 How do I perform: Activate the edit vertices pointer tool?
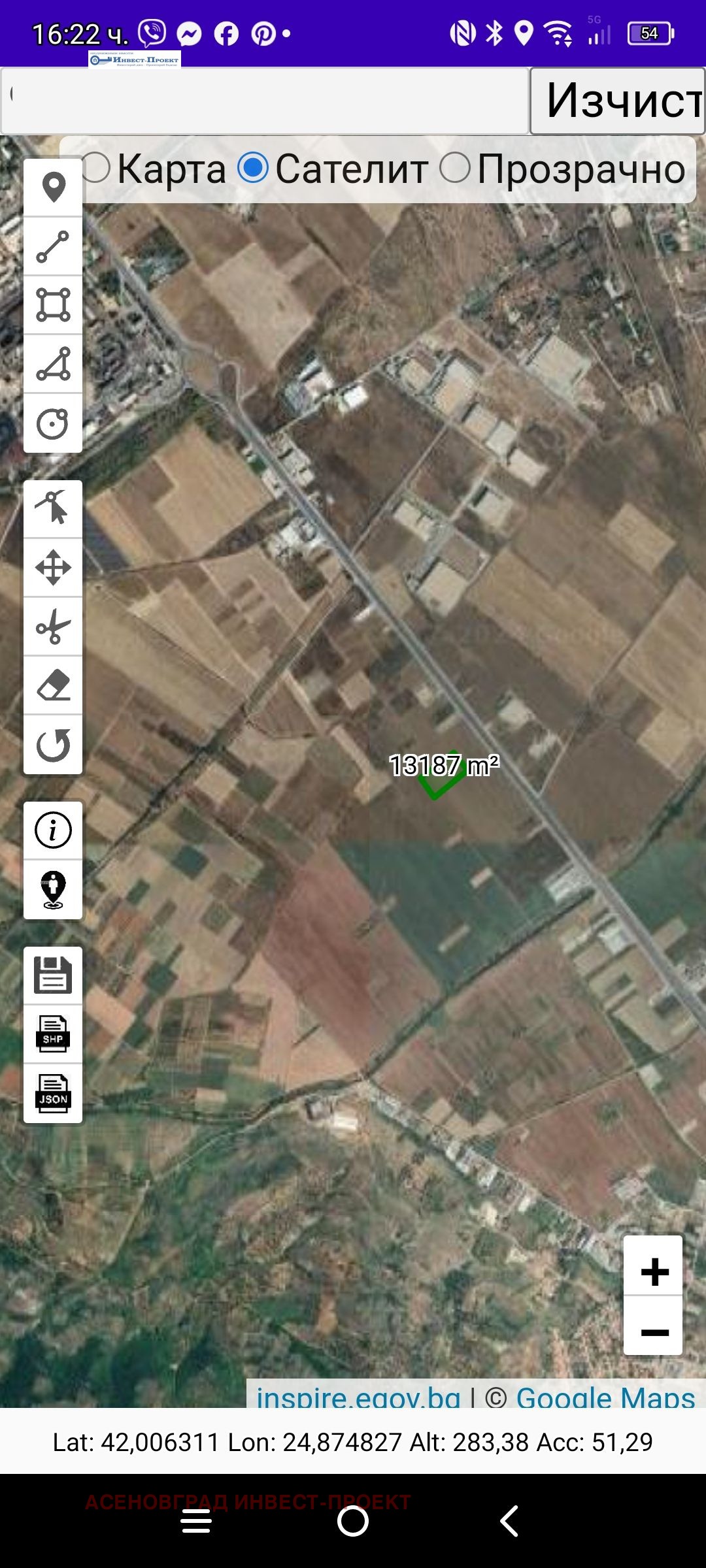(x=53, y=508)
